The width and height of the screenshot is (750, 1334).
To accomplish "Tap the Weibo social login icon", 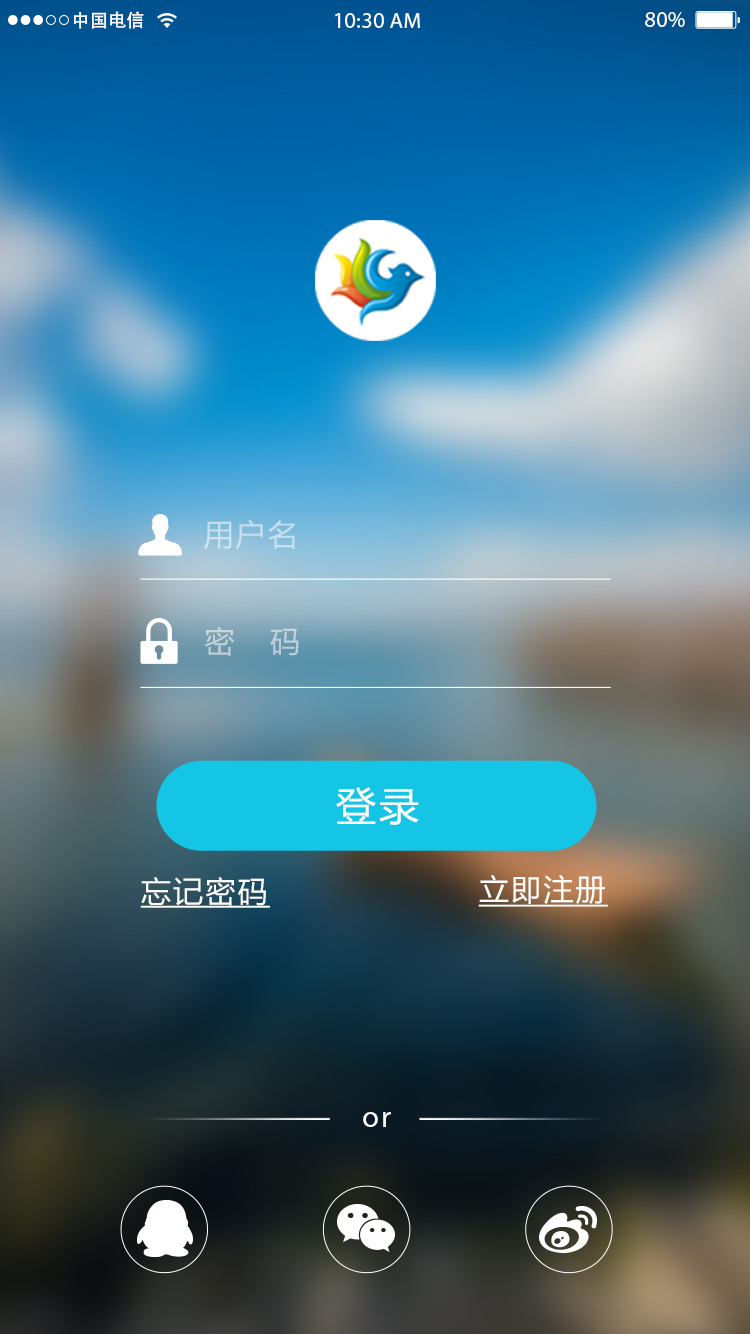I will (x=568, y=1229).
